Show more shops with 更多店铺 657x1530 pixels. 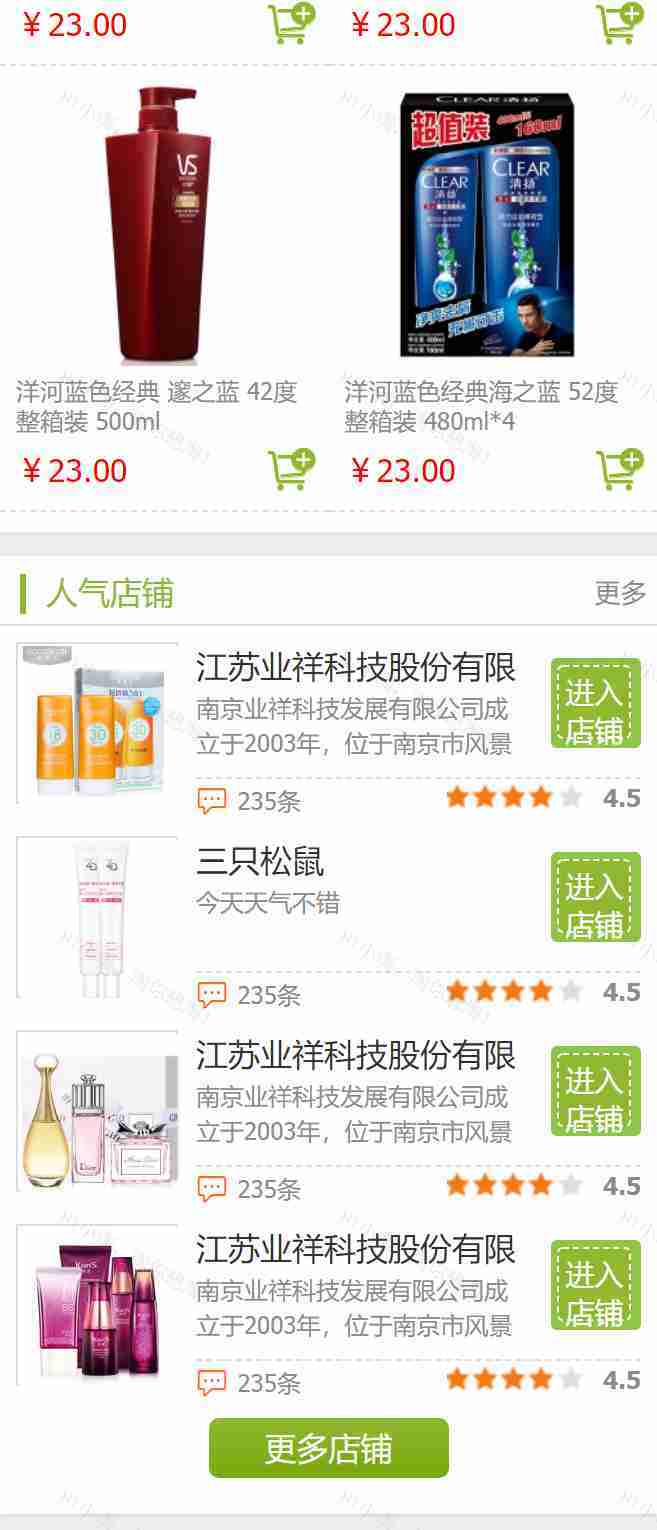click(x=328, y=1448)
